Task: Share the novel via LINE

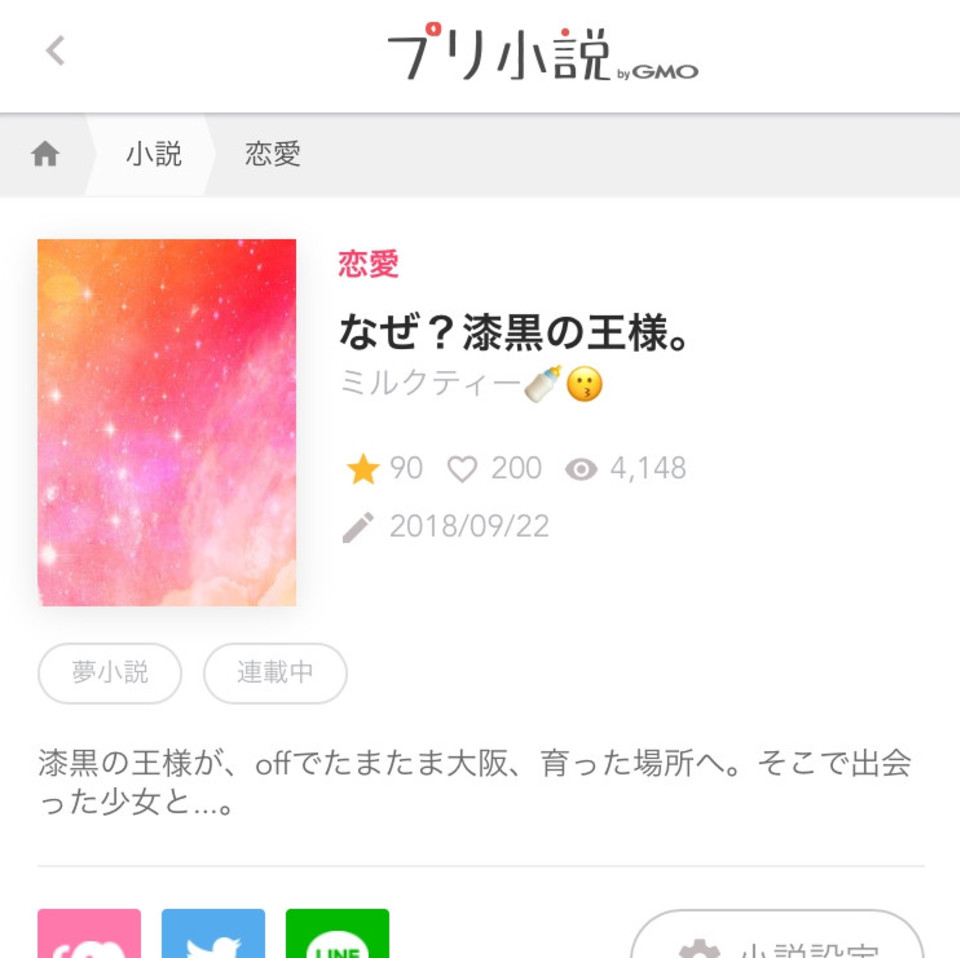Action: [x=337, y=935]
